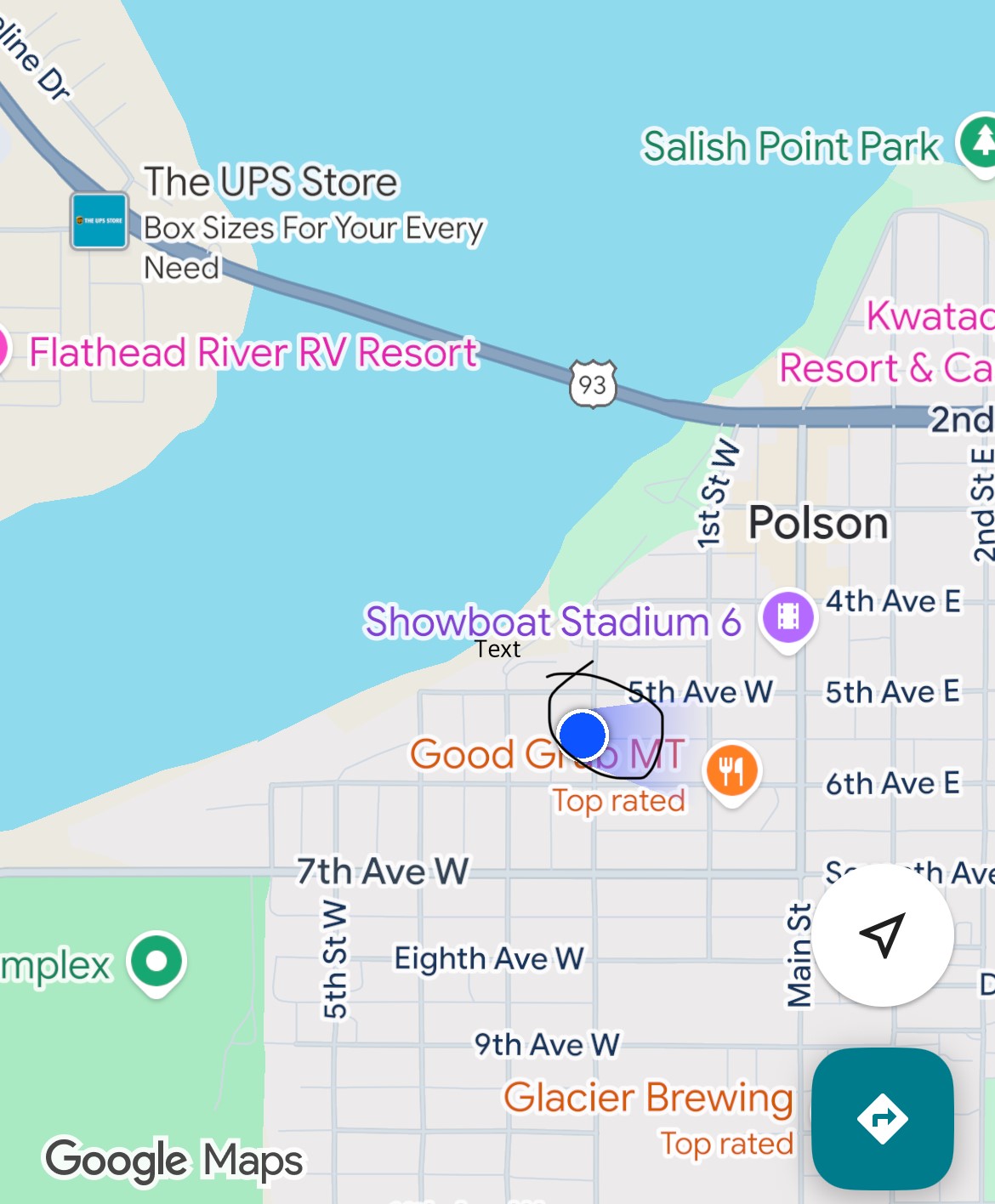Open Showboat Stadium 6 cinema pin
The image size is (995, 1204).
coord(787,617)
